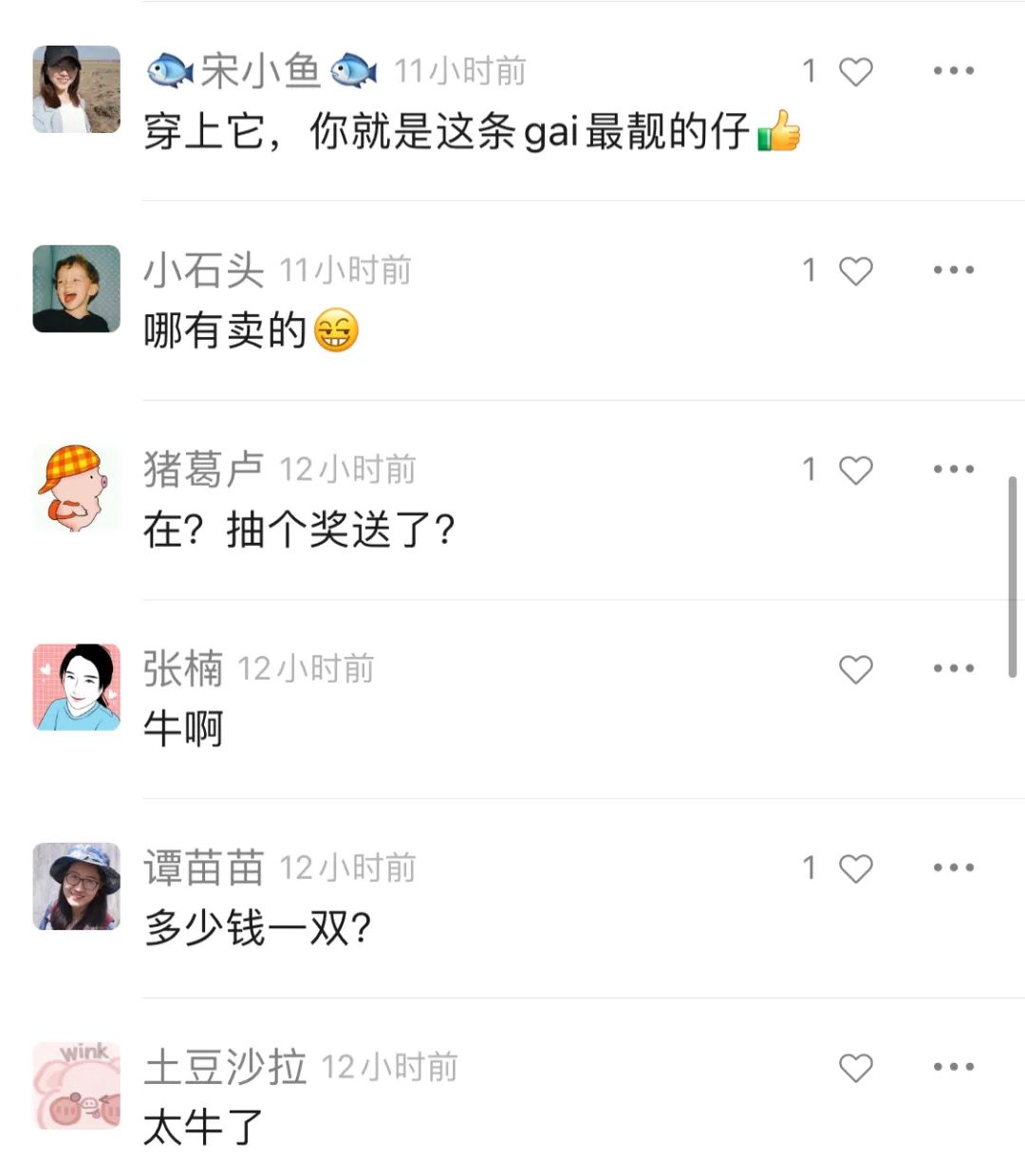Open 小石头's profile picture
Viewport: 1025px width, 1176px height.
click(x=77, y=289)
